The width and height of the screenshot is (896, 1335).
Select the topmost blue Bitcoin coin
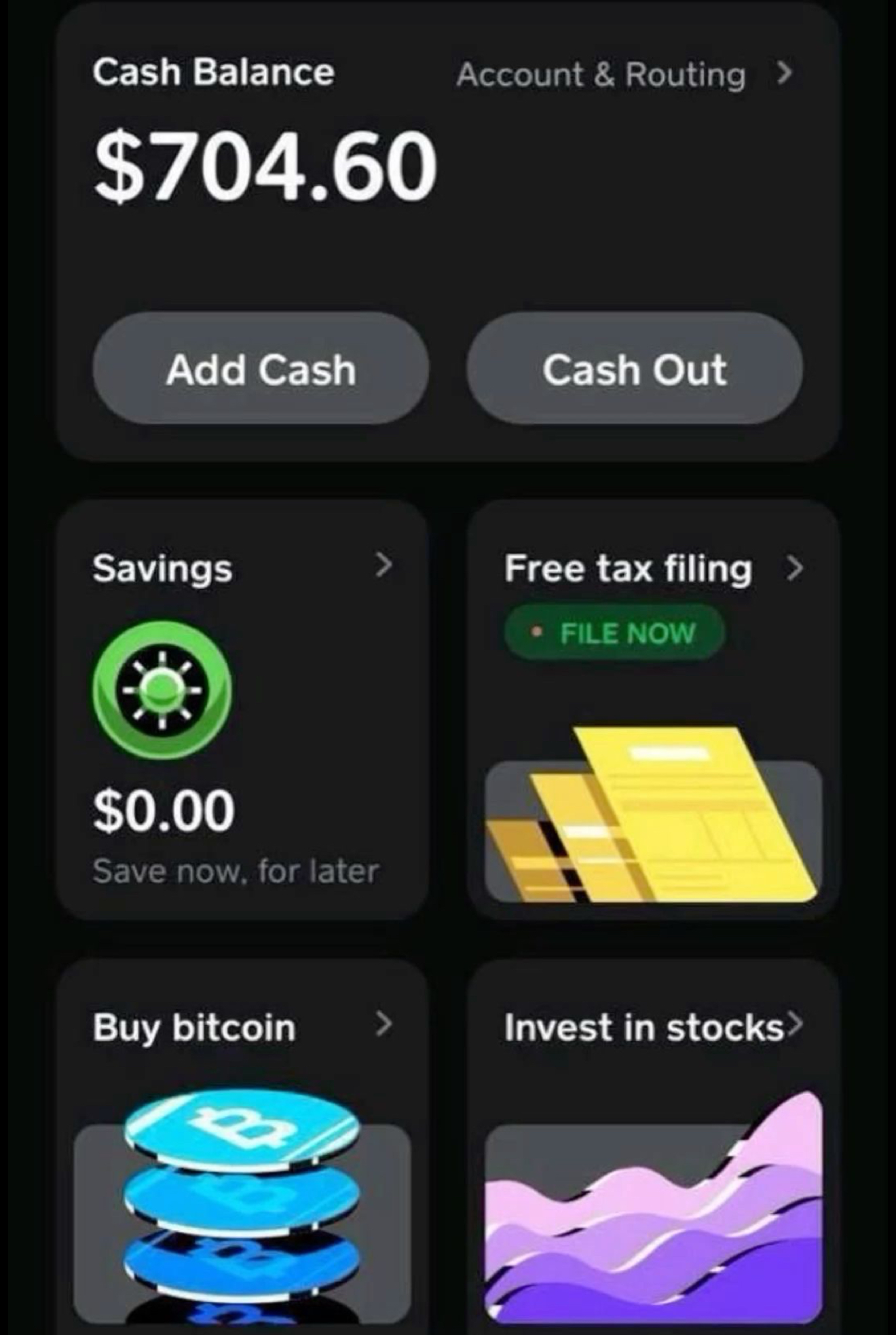click(241, 1127)
